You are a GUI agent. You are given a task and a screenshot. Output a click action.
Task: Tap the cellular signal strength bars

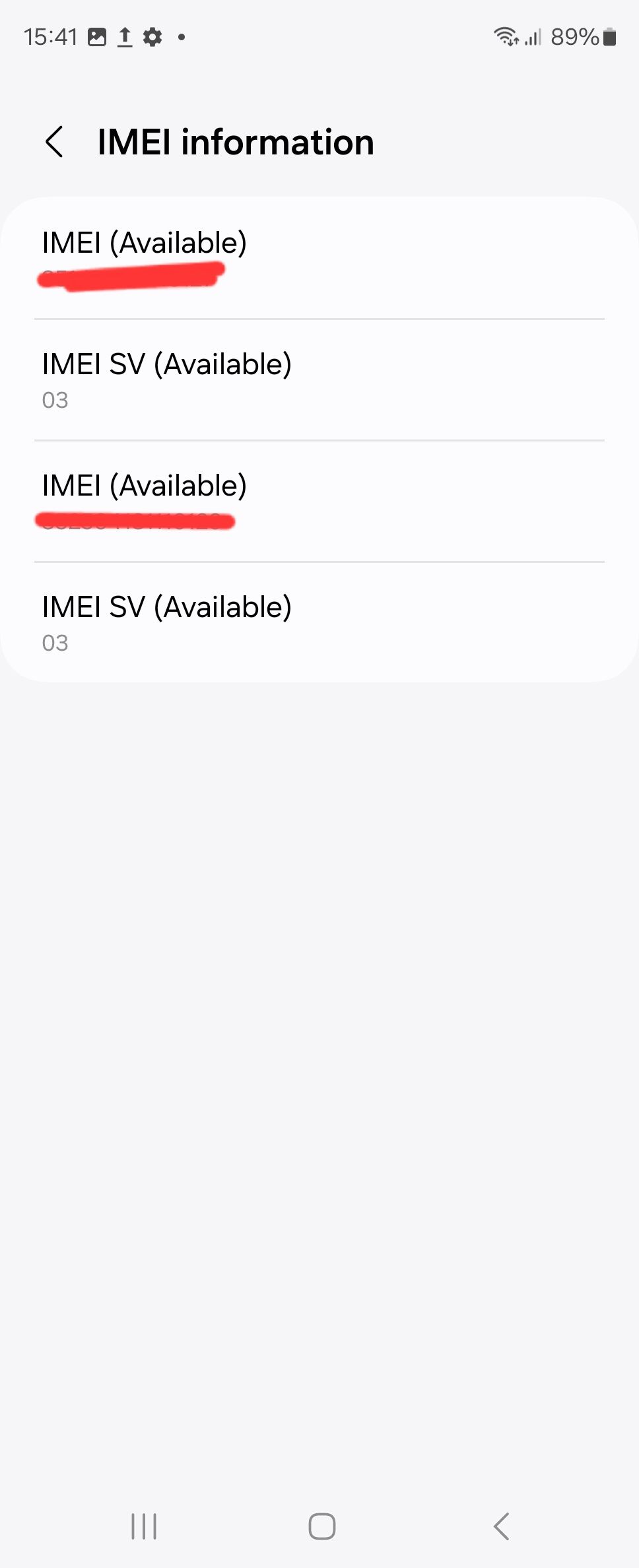533,38
